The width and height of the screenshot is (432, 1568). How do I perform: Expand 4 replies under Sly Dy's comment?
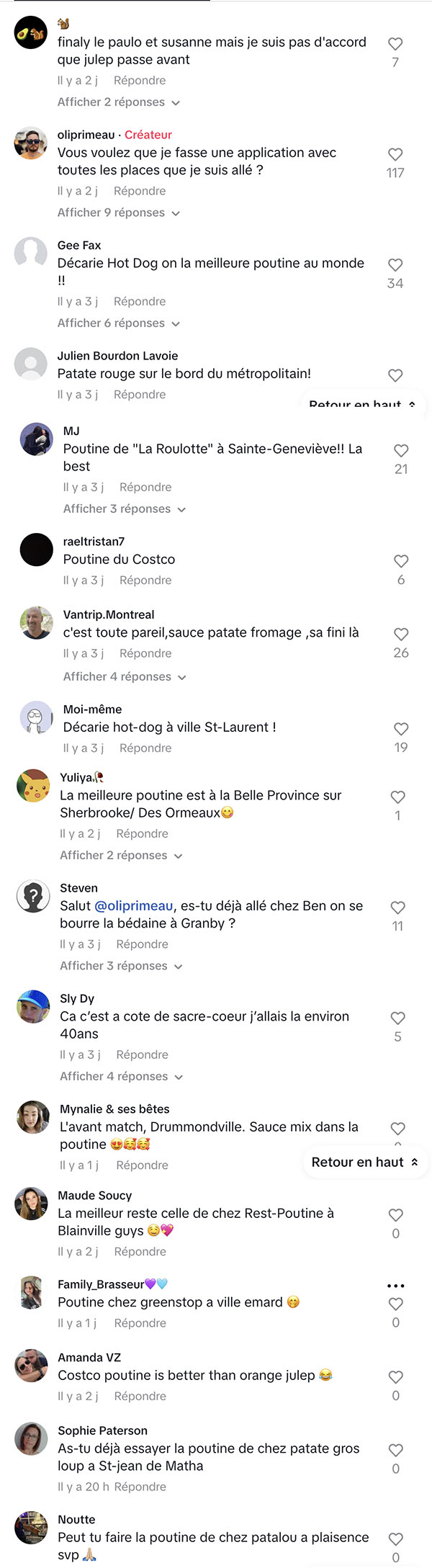tap(121, 1077)
